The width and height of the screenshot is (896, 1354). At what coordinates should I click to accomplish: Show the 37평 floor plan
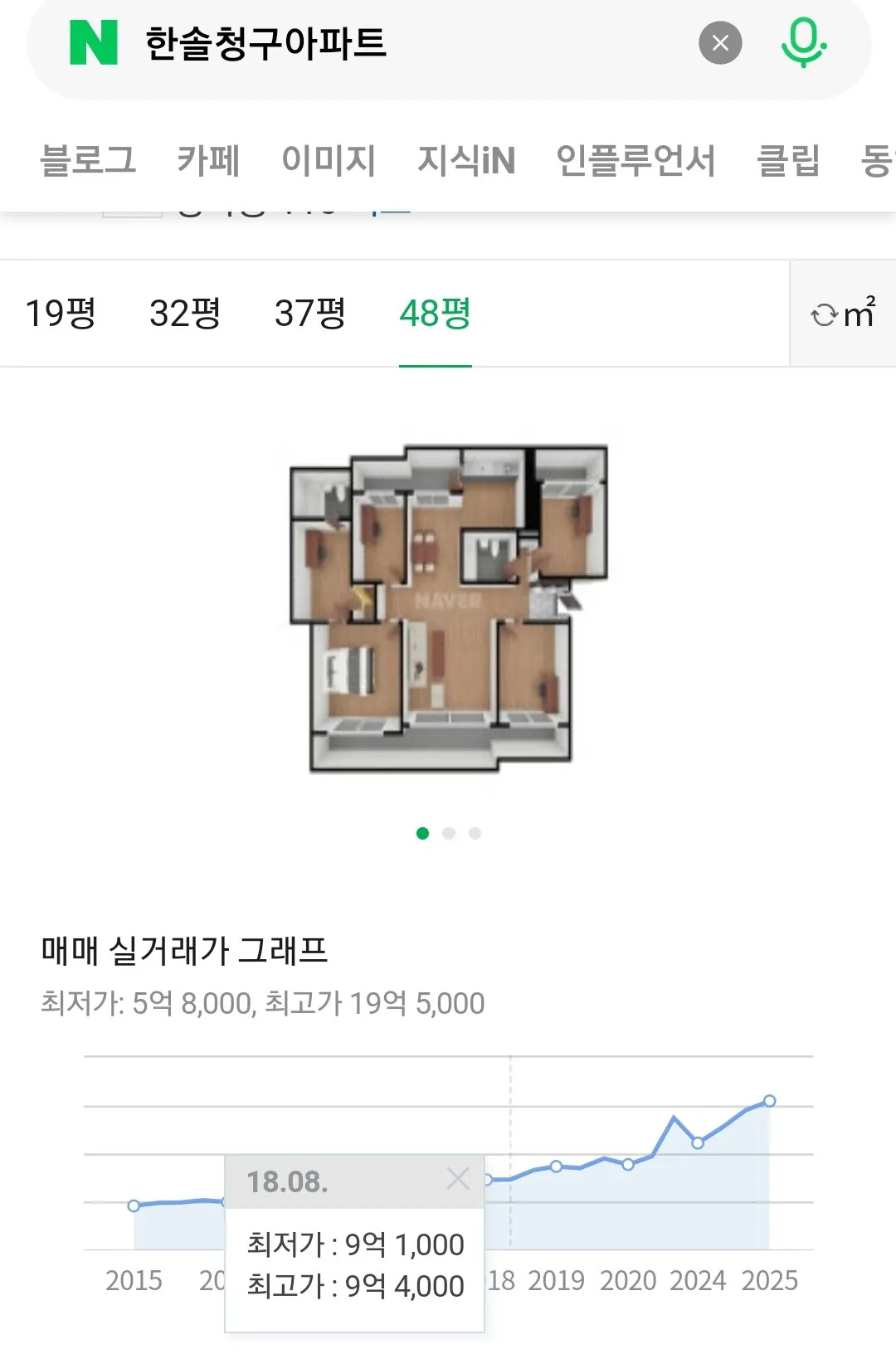[310, 314]
